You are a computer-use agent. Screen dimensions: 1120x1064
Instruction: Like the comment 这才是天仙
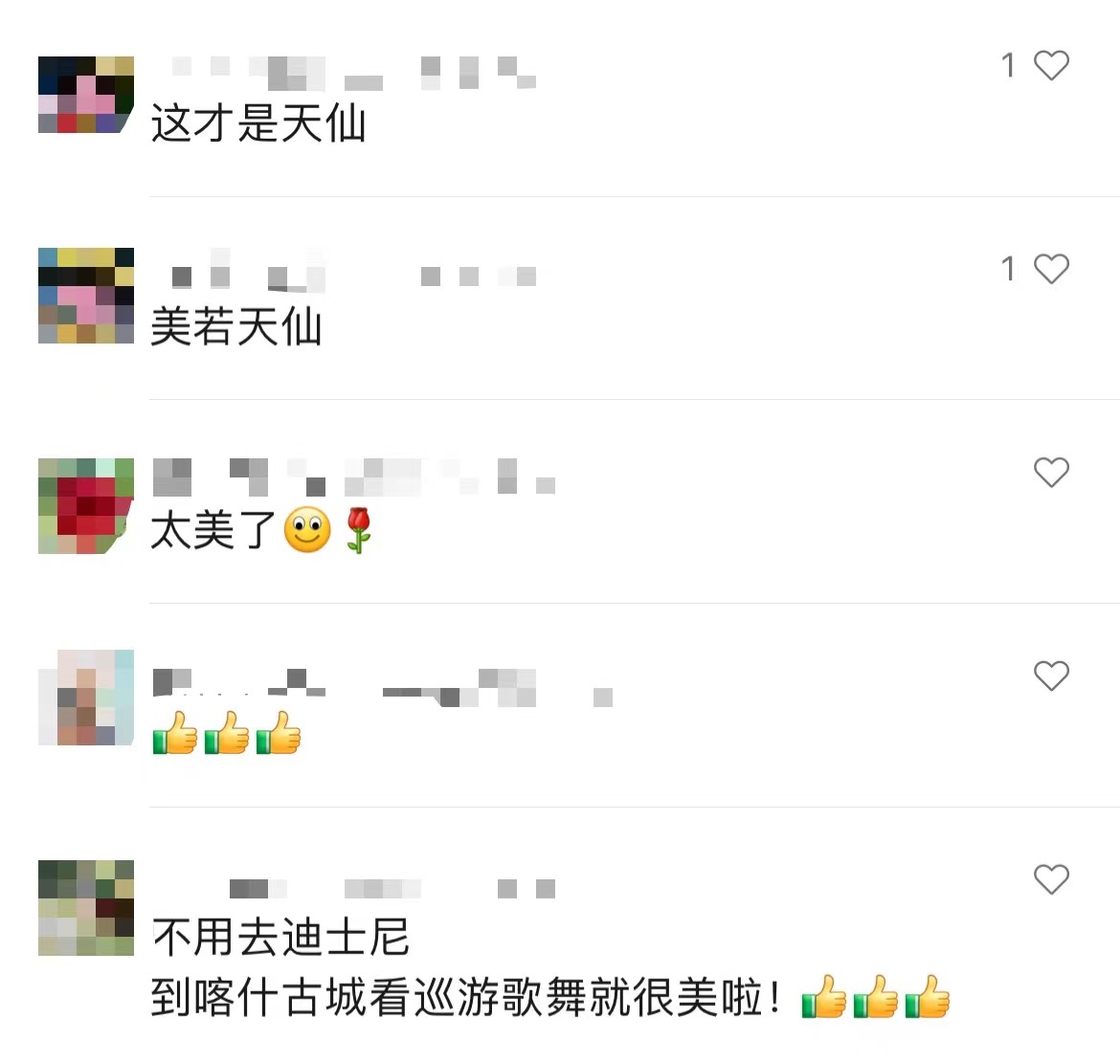pyautogui.click(x=1051, y=65)
